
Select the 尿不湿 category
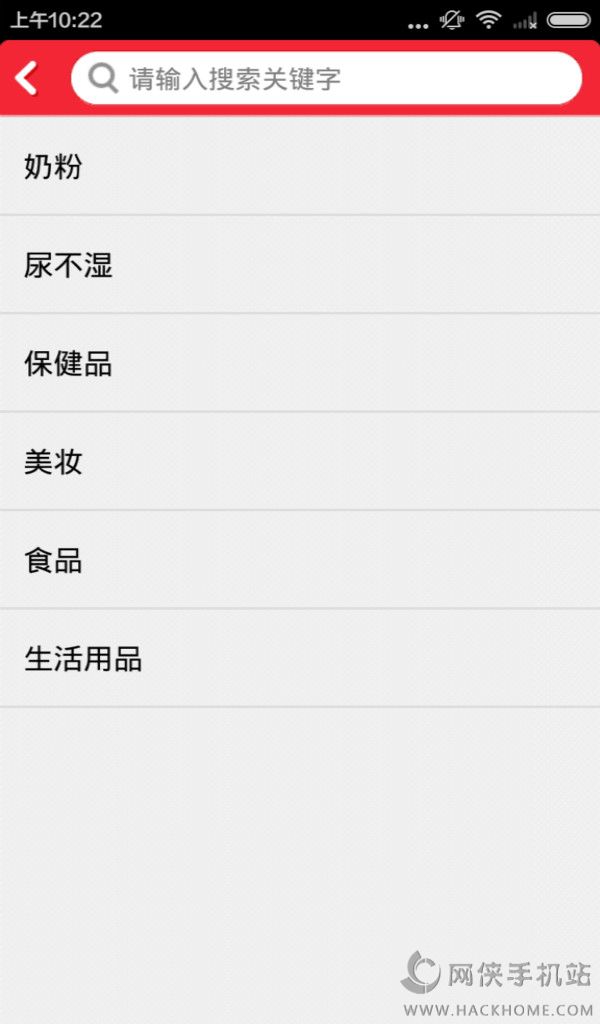coord(300,265)
